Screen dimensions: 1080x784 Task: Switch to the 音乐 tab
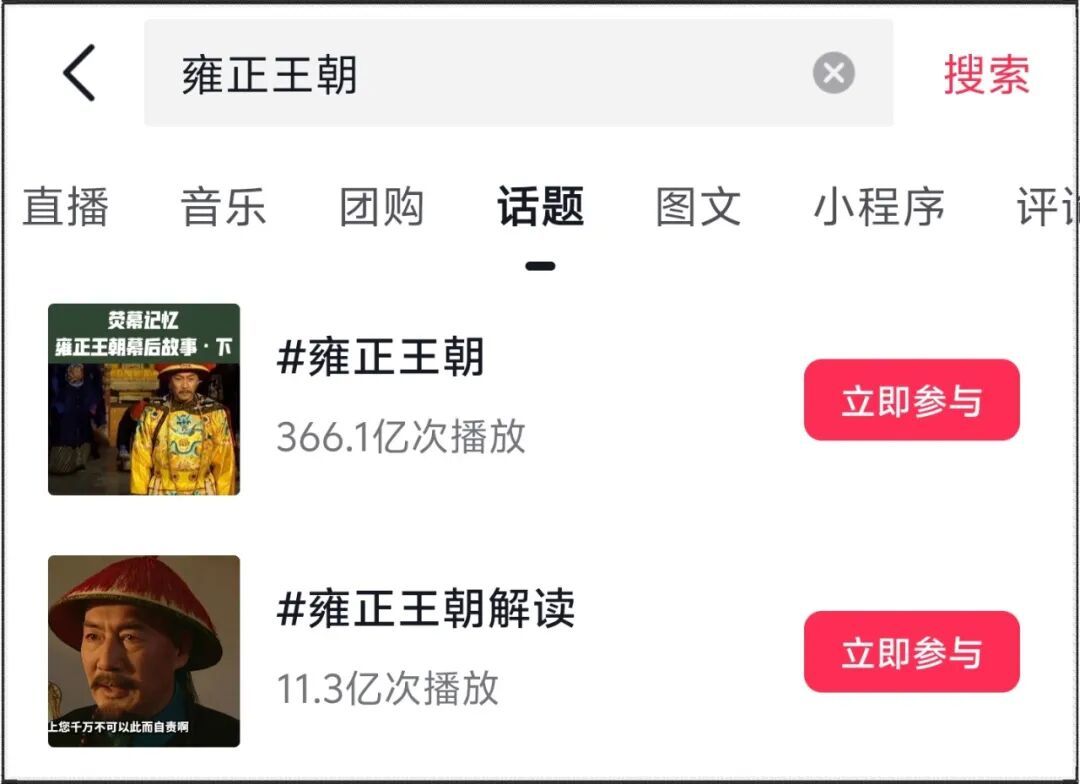223,207
